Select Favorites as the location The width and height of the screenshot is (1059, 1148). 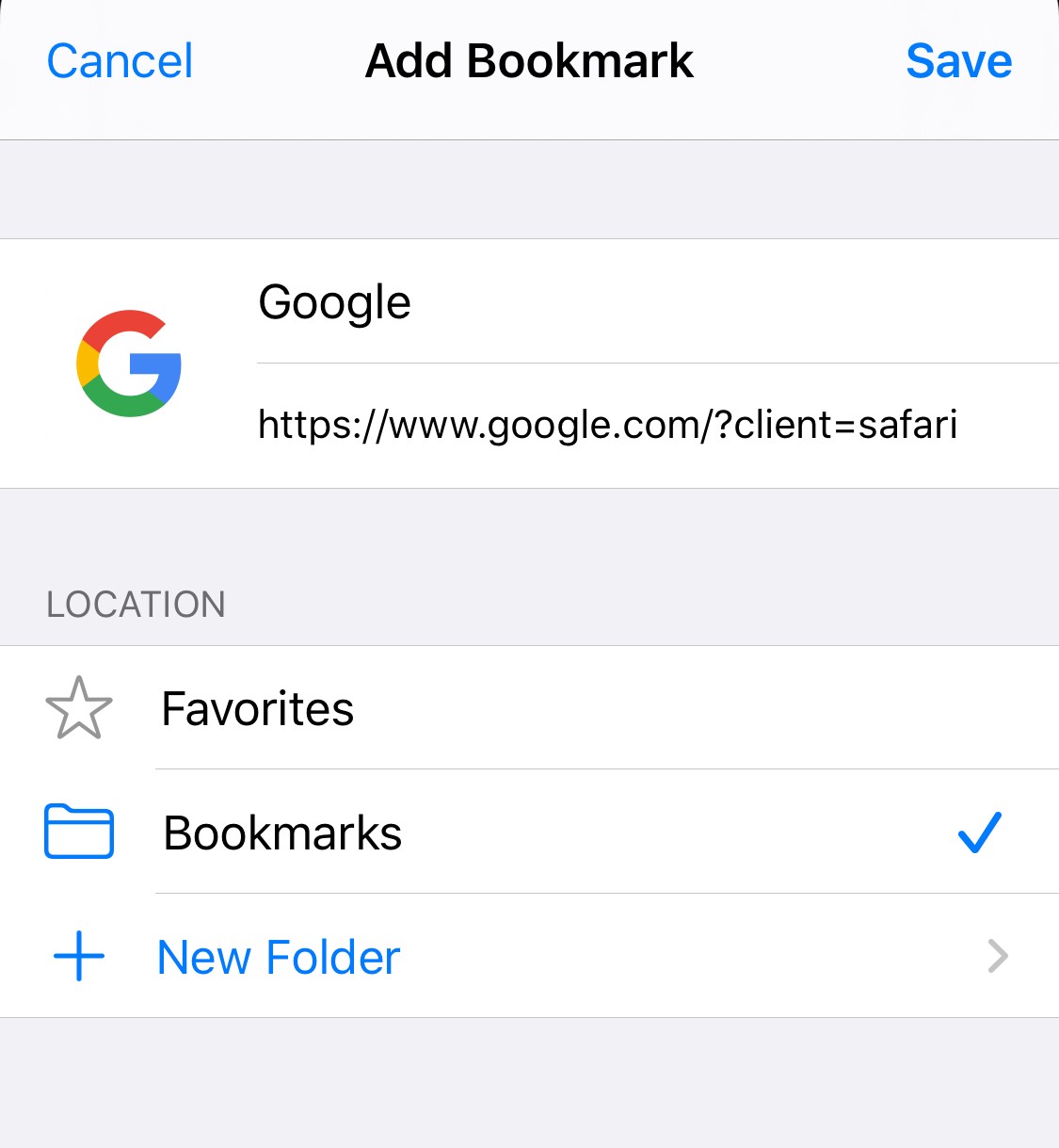coord(529,708)
